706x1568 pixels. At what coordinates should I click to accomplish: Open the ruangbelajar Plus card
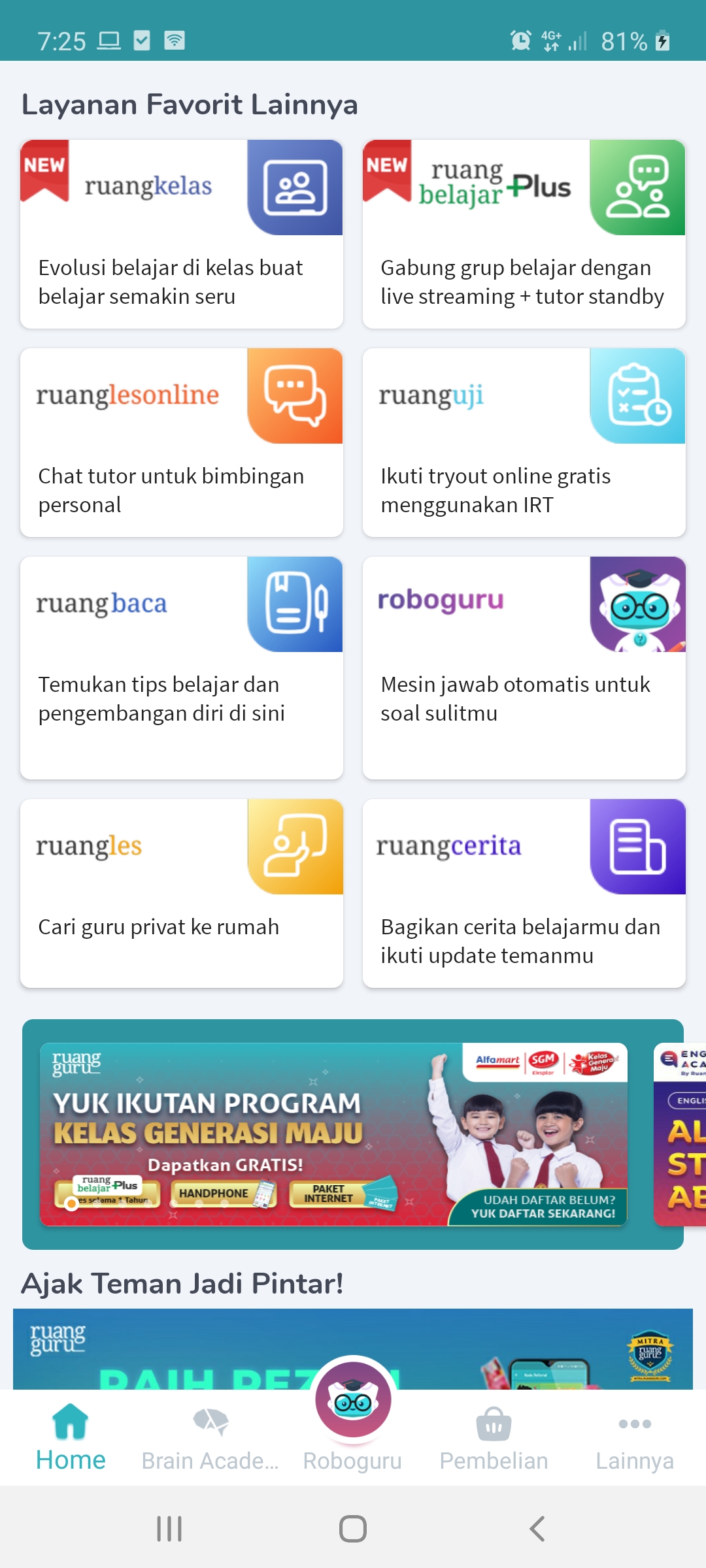click(524, 234)
